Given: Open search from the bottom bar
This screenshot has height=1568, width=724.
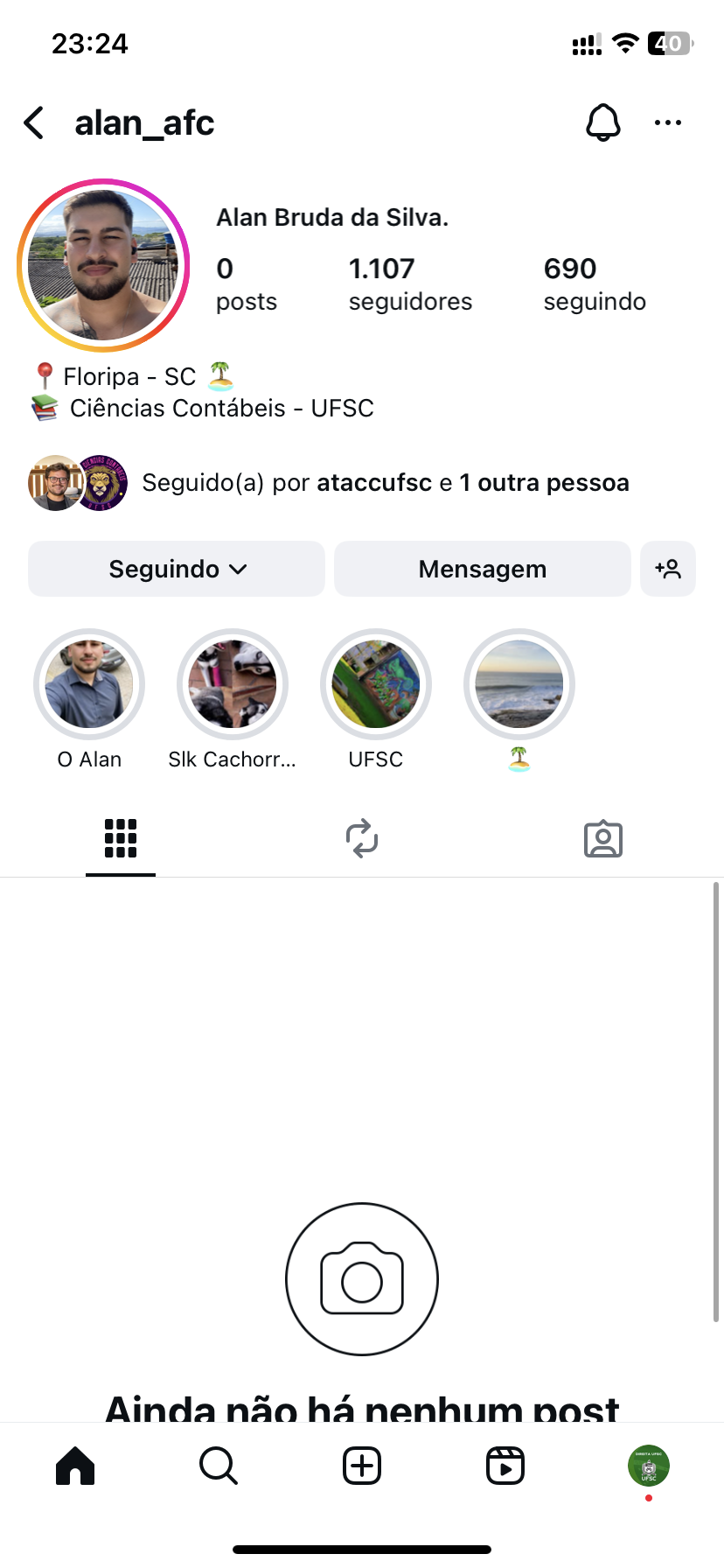Looking at the screenshot, I should tap(219, 1466).
